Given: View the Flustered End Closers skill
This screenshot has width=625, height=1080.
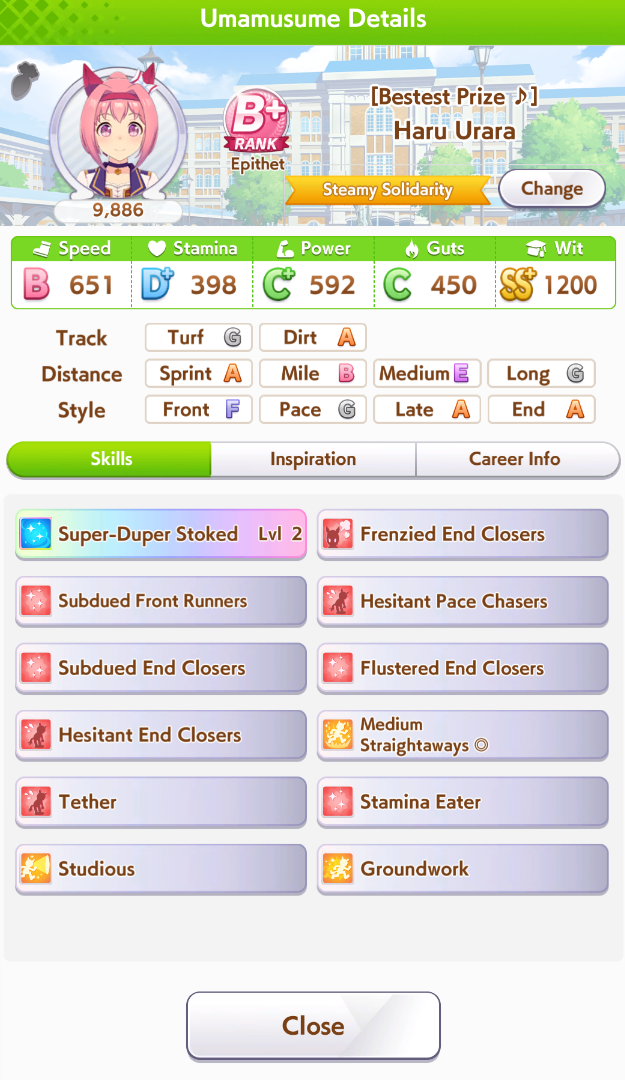Looking at the screenshot, I should 462,667.
